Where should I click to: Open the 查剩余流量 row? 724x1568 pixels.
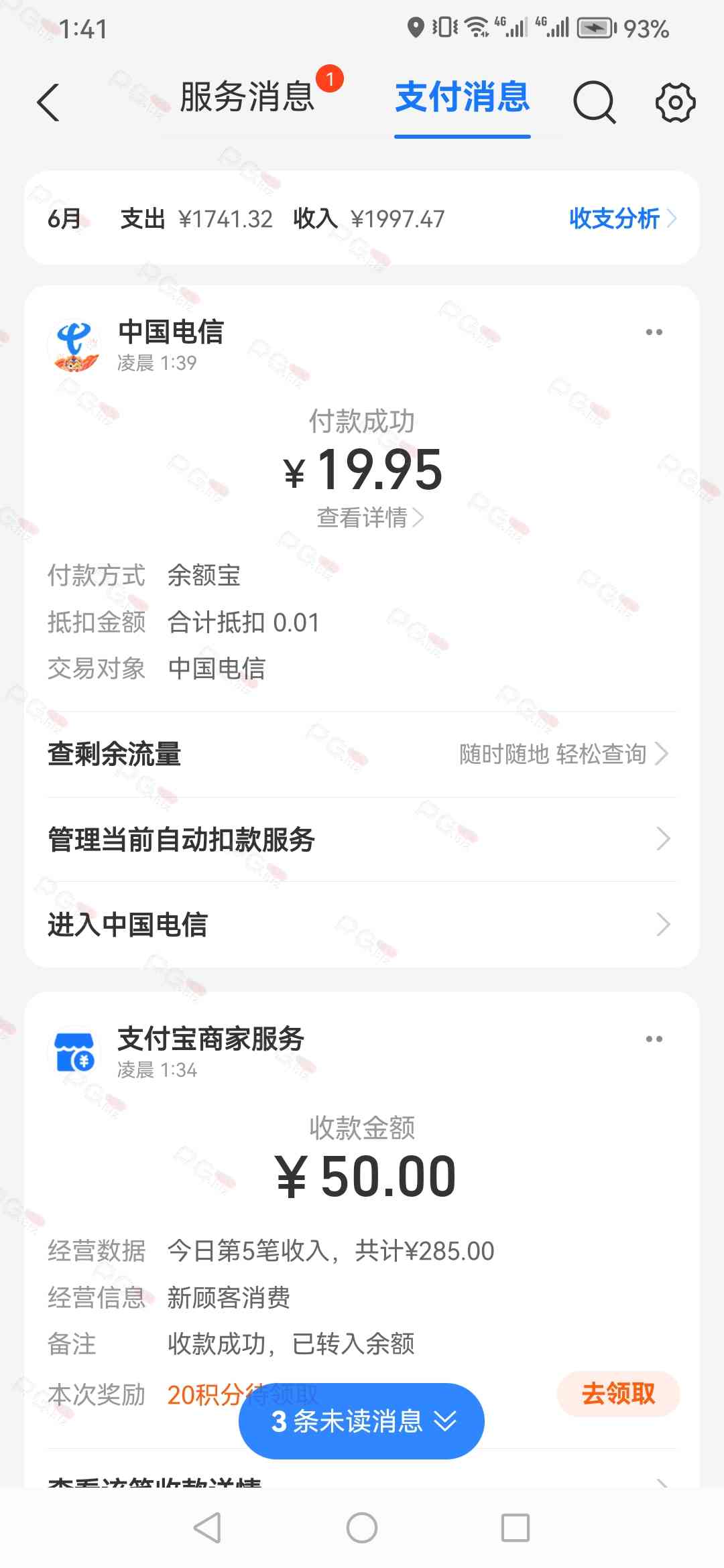click(362, 754)
